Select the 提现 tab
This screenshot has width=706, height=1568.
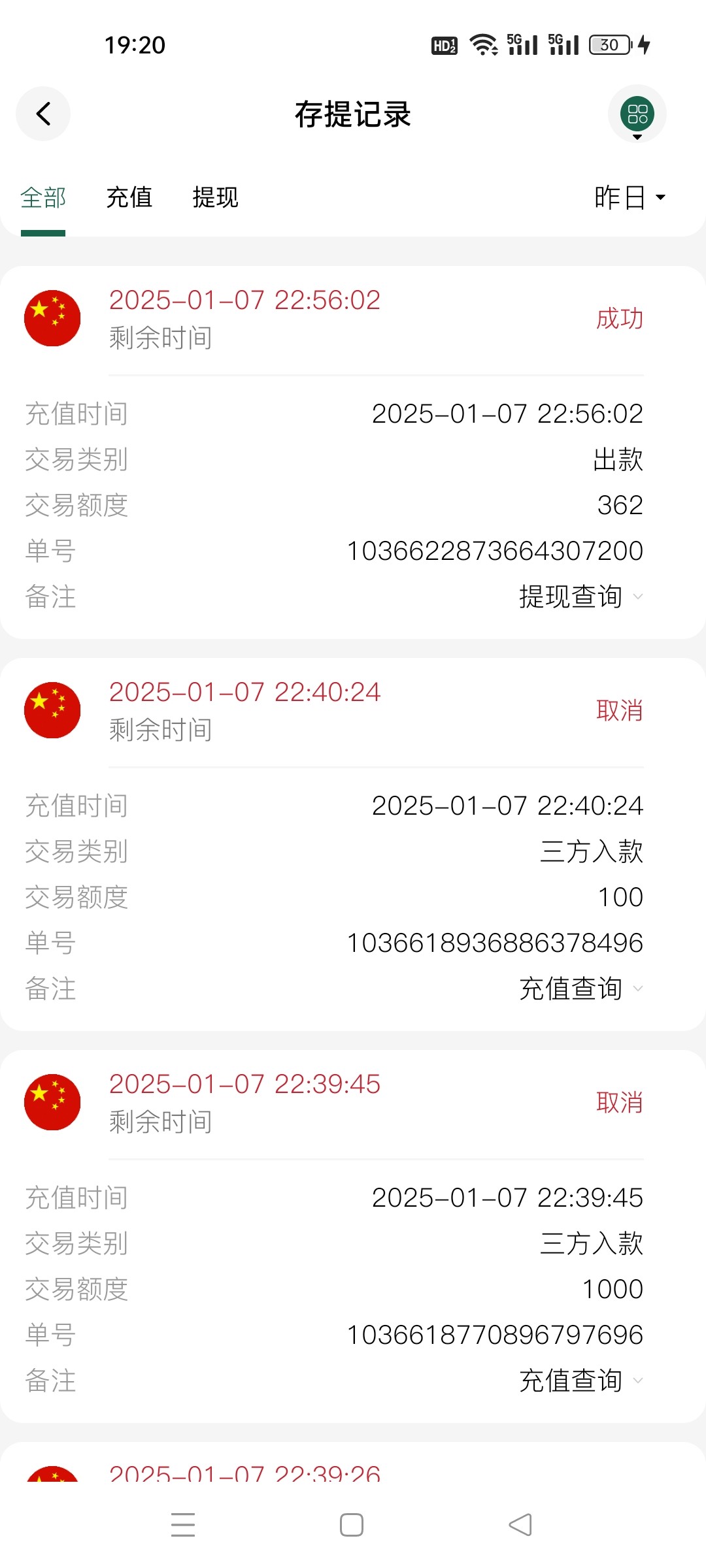point(216,197)
